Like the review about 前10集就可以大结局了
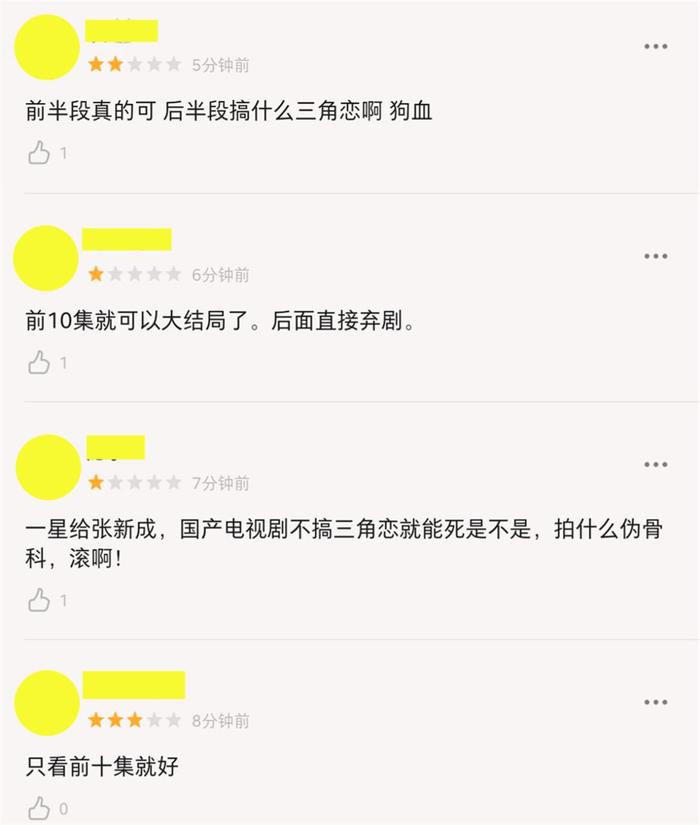The width and height of the screenshot is (700, 825). point(39,362)
